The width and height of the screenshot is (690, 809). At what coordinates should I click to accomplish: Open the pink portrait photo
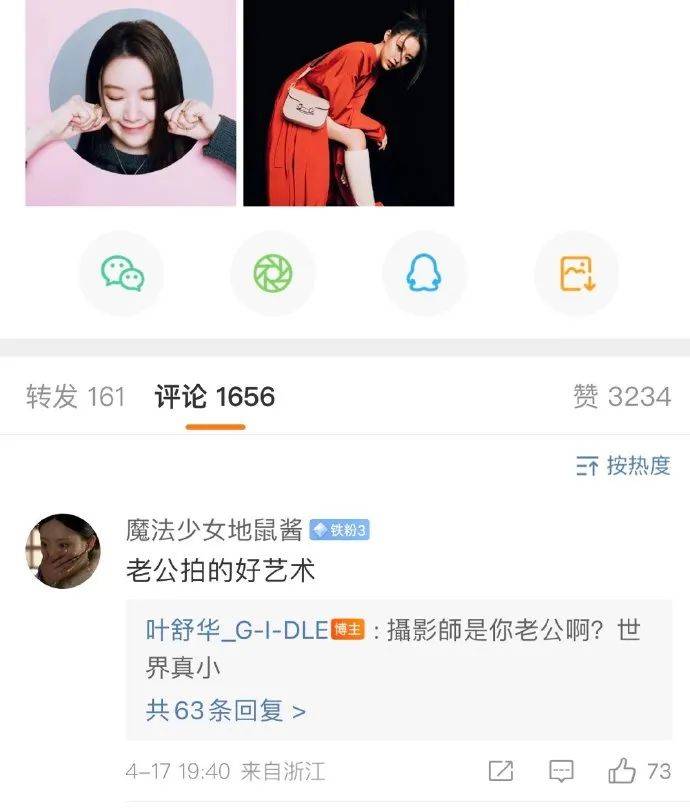(x=130, y=102)
